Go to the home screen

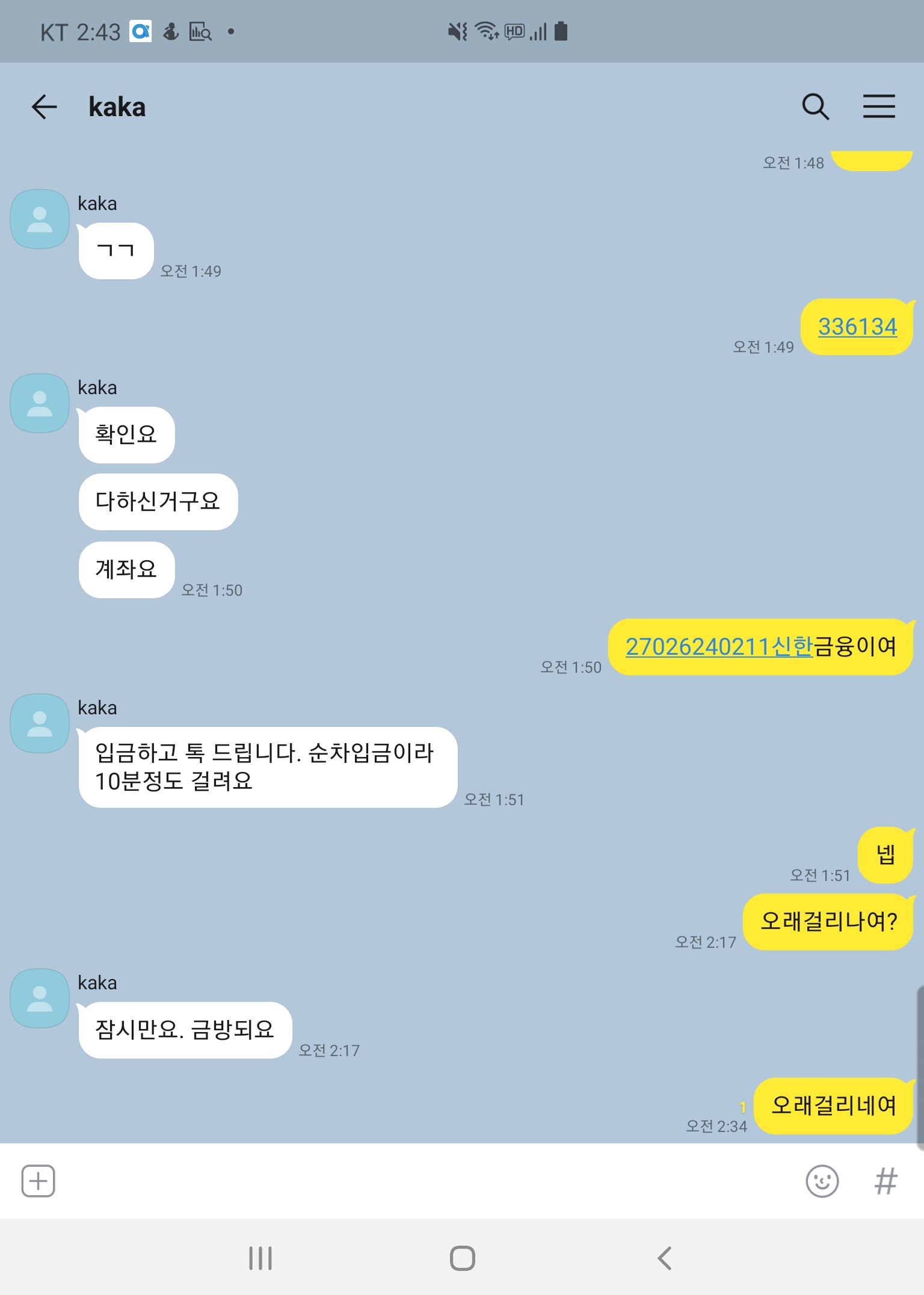pos(462,1258)
